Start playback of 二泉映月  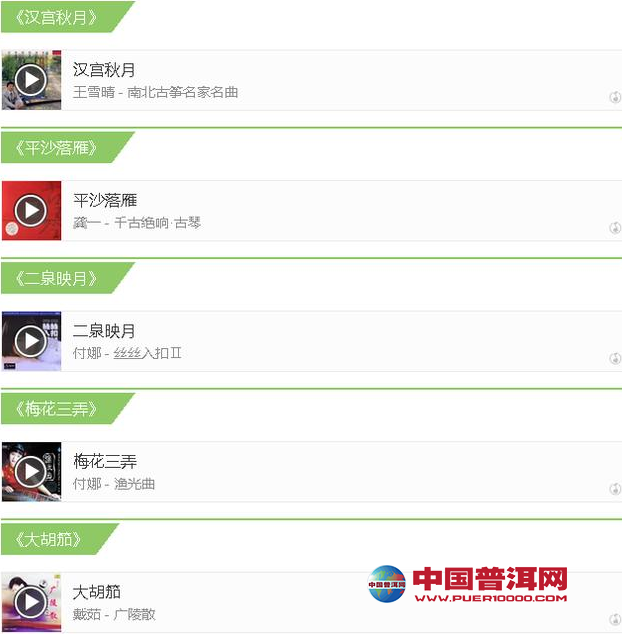31,341
